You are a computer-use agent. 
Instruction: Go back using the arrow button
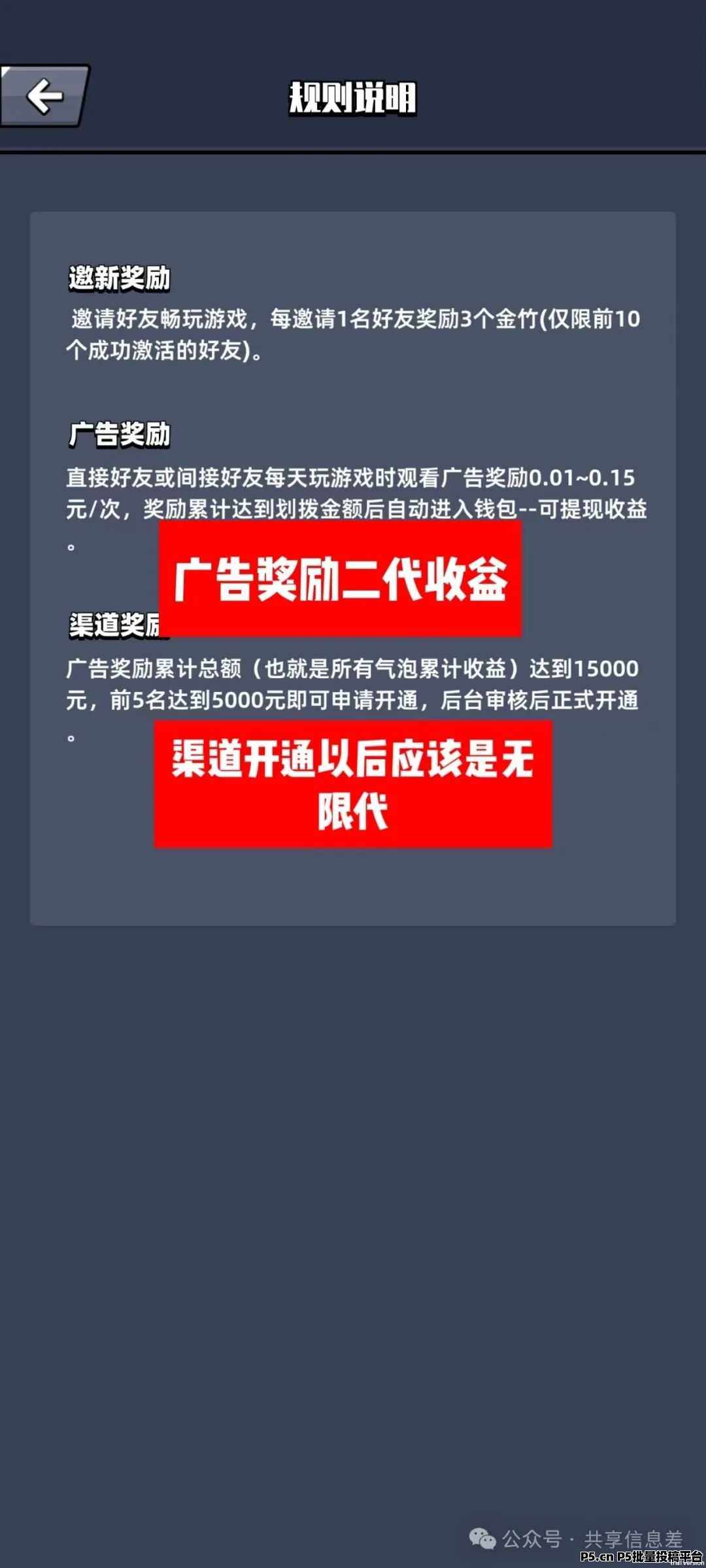coord(44,95)
